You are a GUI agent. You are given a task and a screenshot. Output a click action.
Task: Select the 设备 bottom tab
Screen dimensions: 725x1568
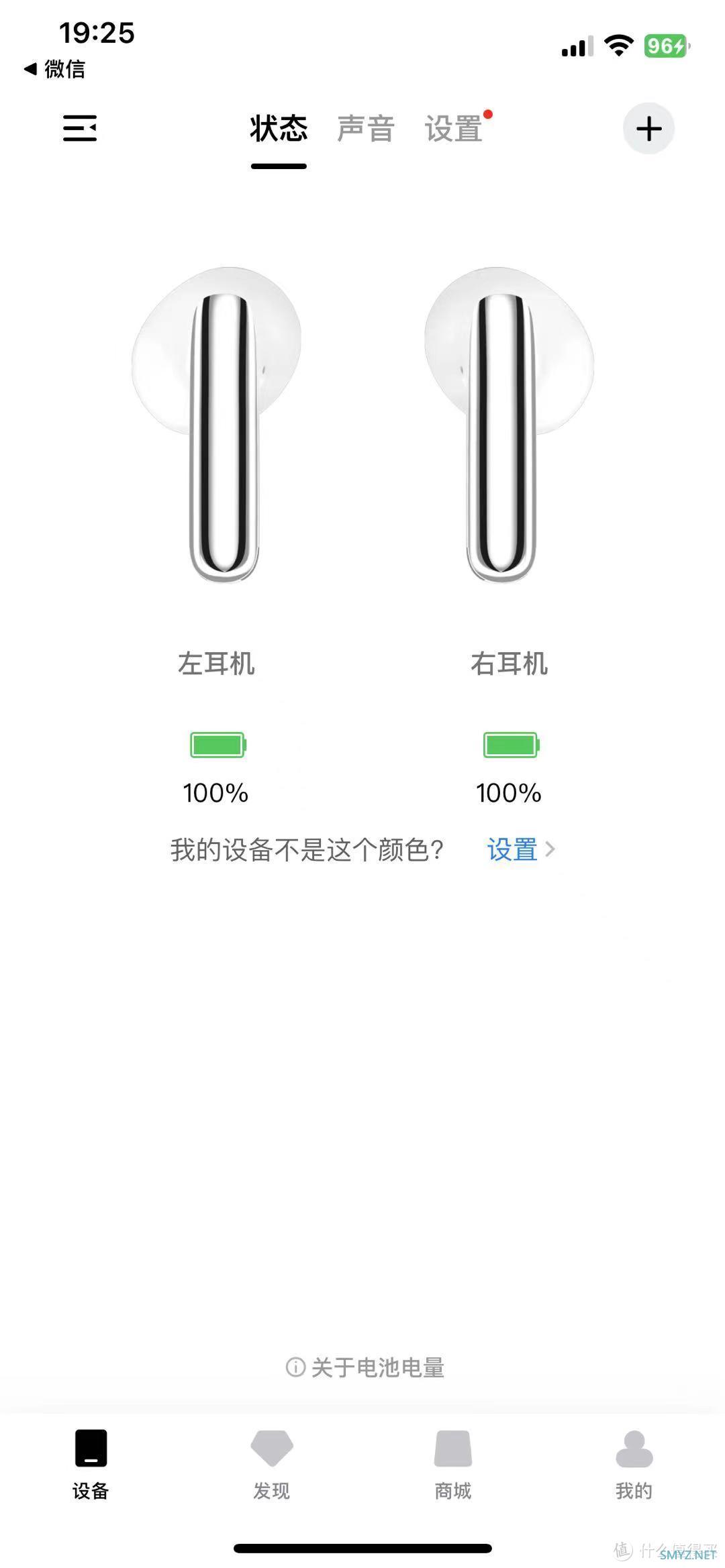point(91,1465)
